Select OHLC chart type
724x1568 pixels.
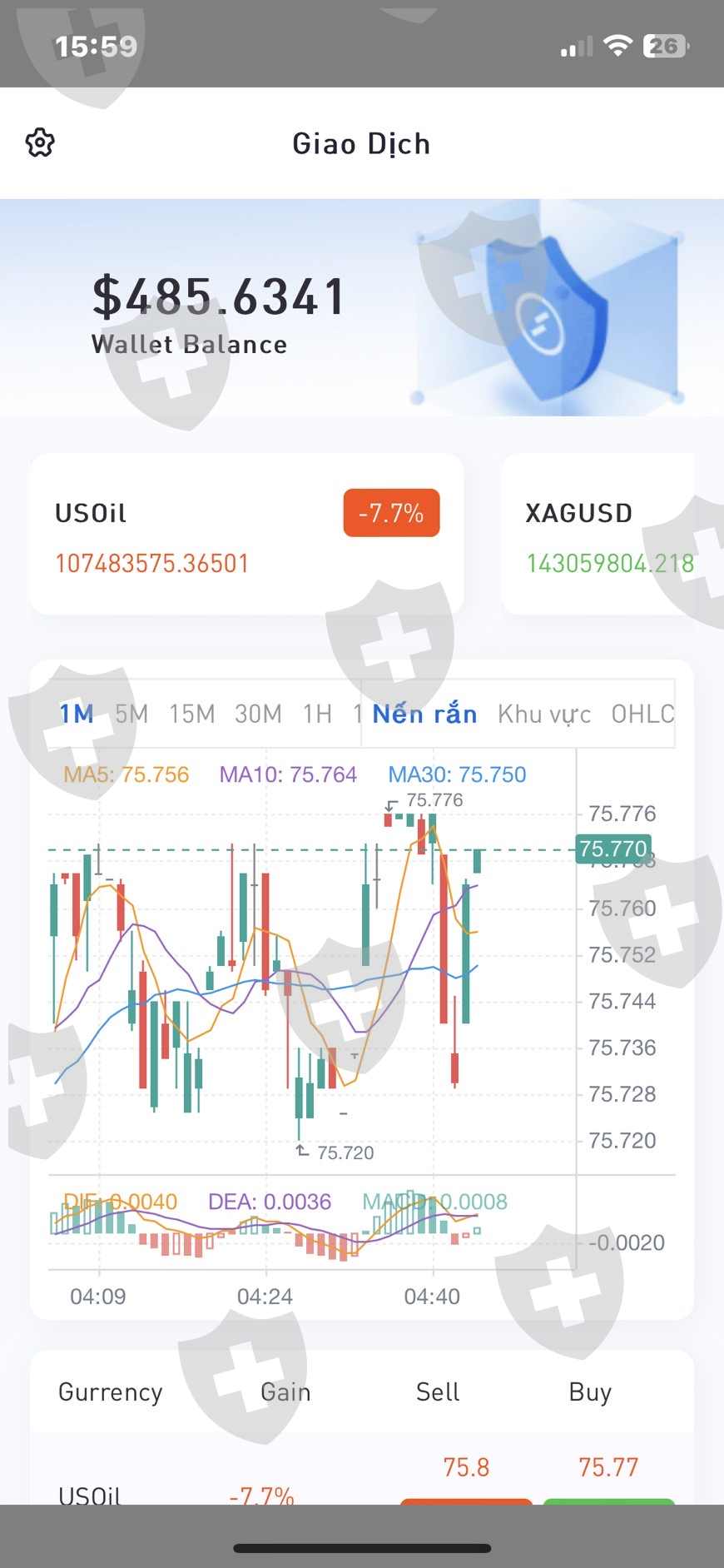(x=642, y=714)
